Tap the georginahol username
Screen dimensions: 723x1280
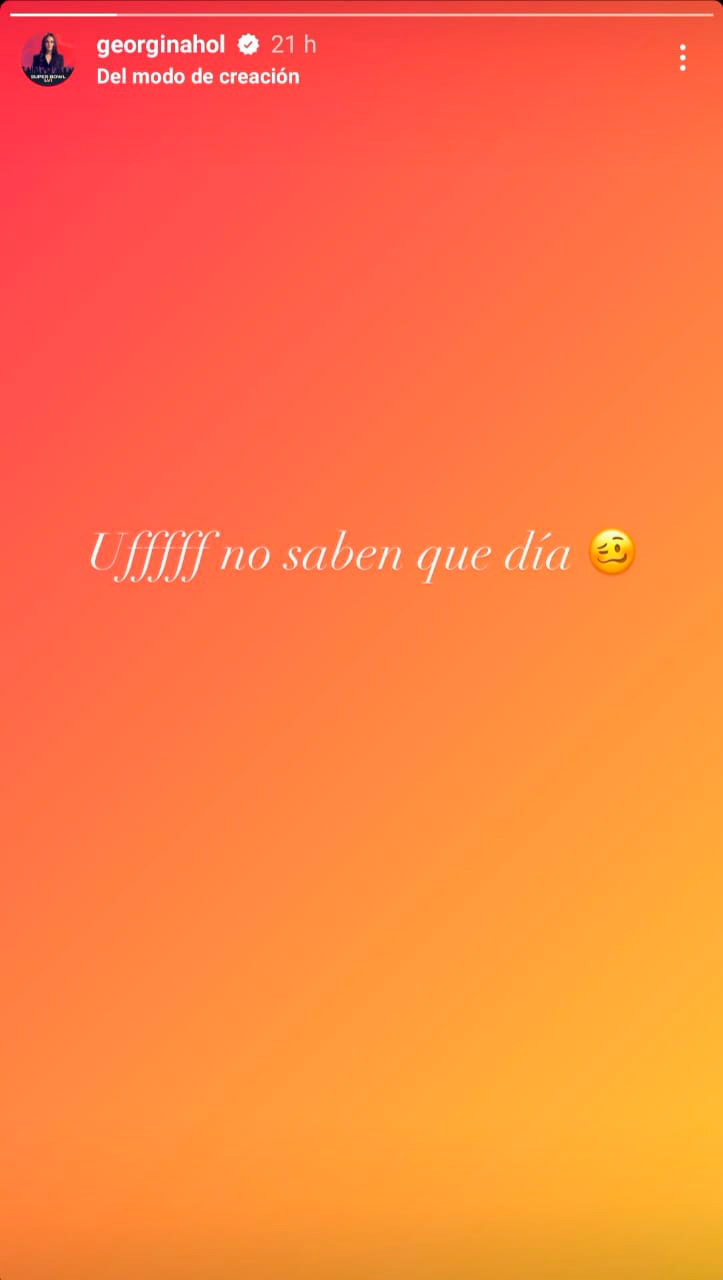click(x=160, y=45)
